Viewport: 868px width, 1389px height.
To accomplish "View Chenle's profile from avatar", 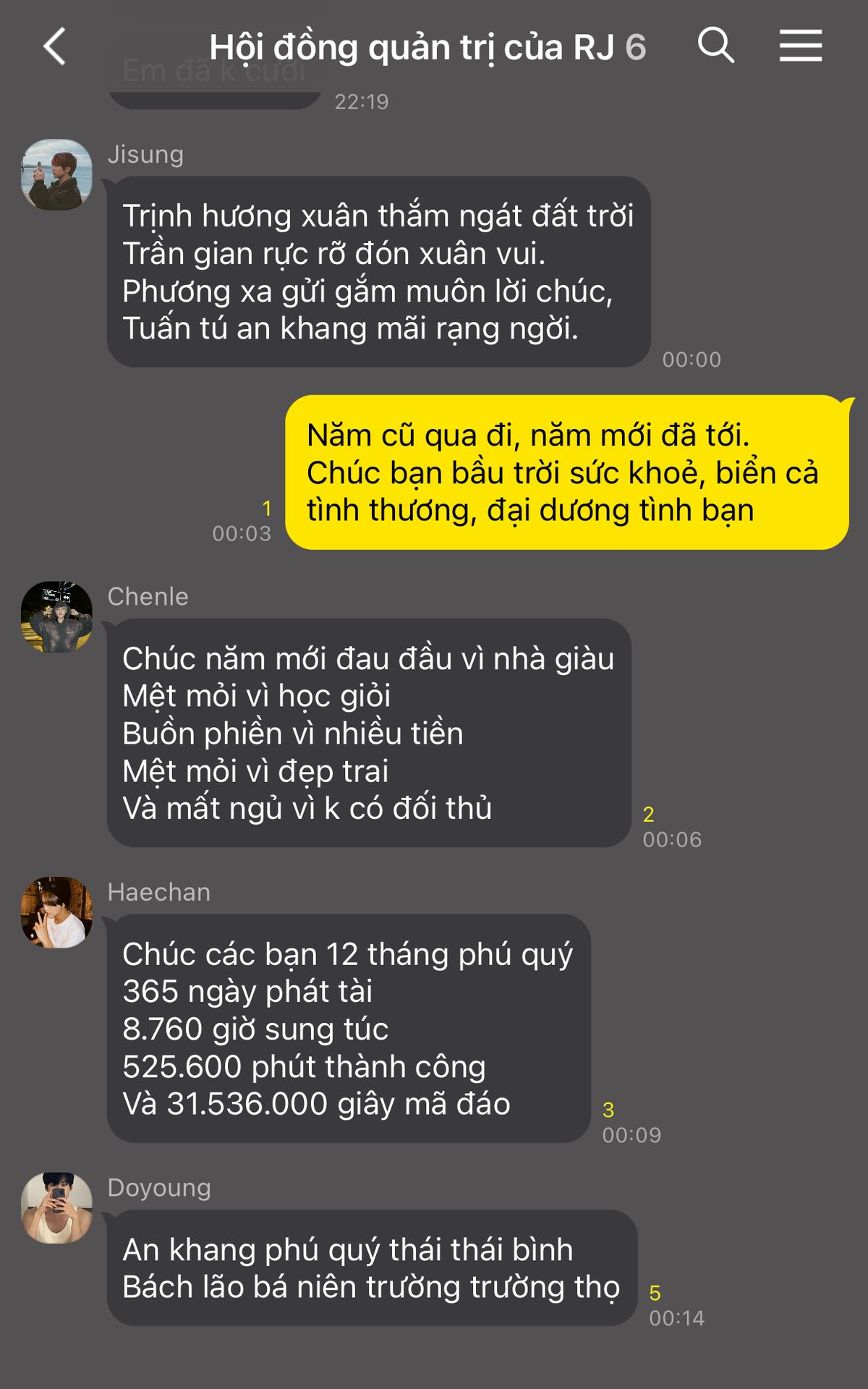I will pyautogui.click(x=56, y=617).
